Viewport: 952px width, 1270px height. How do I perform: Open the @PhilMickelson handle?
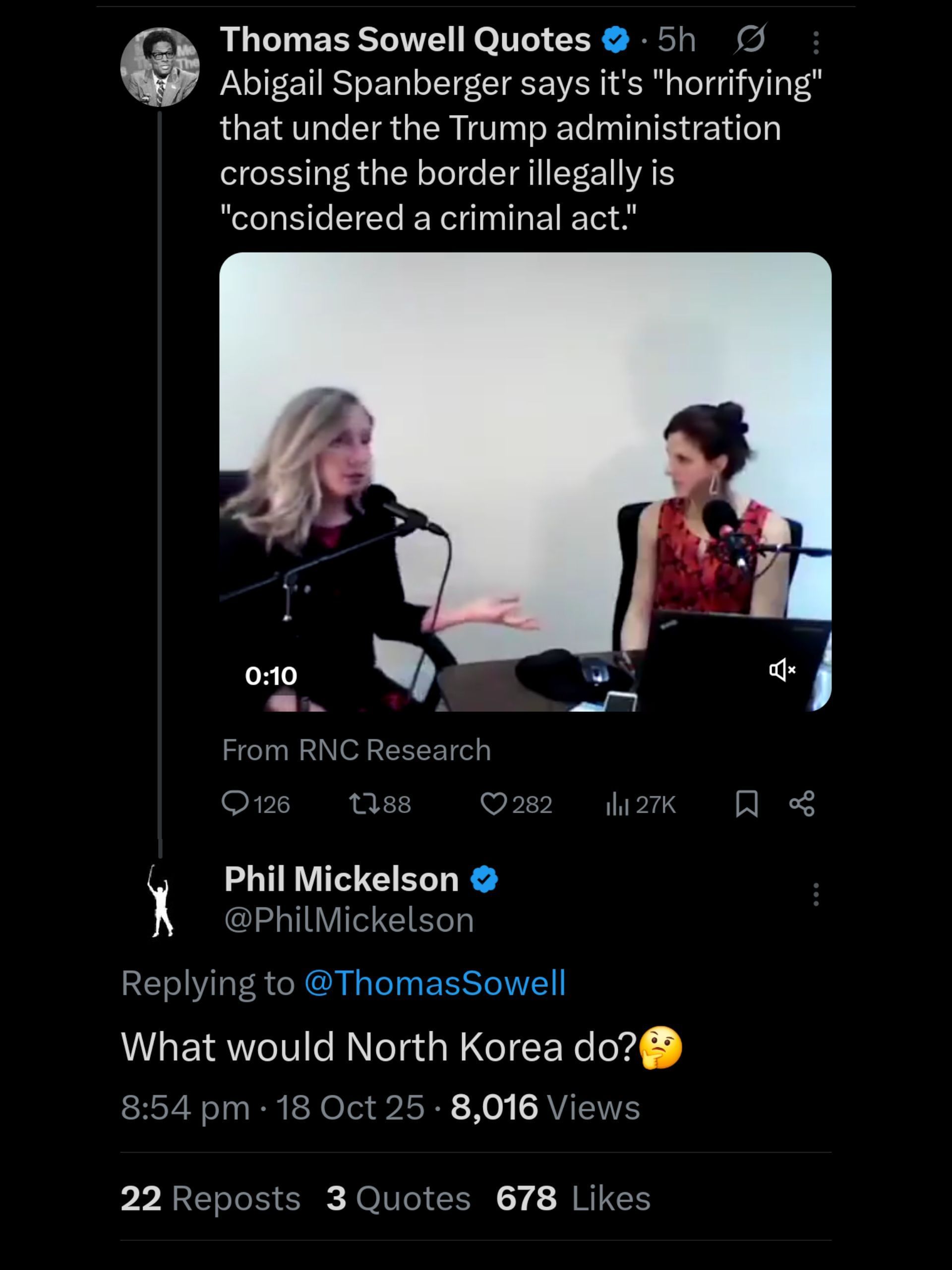pos(349,920)
